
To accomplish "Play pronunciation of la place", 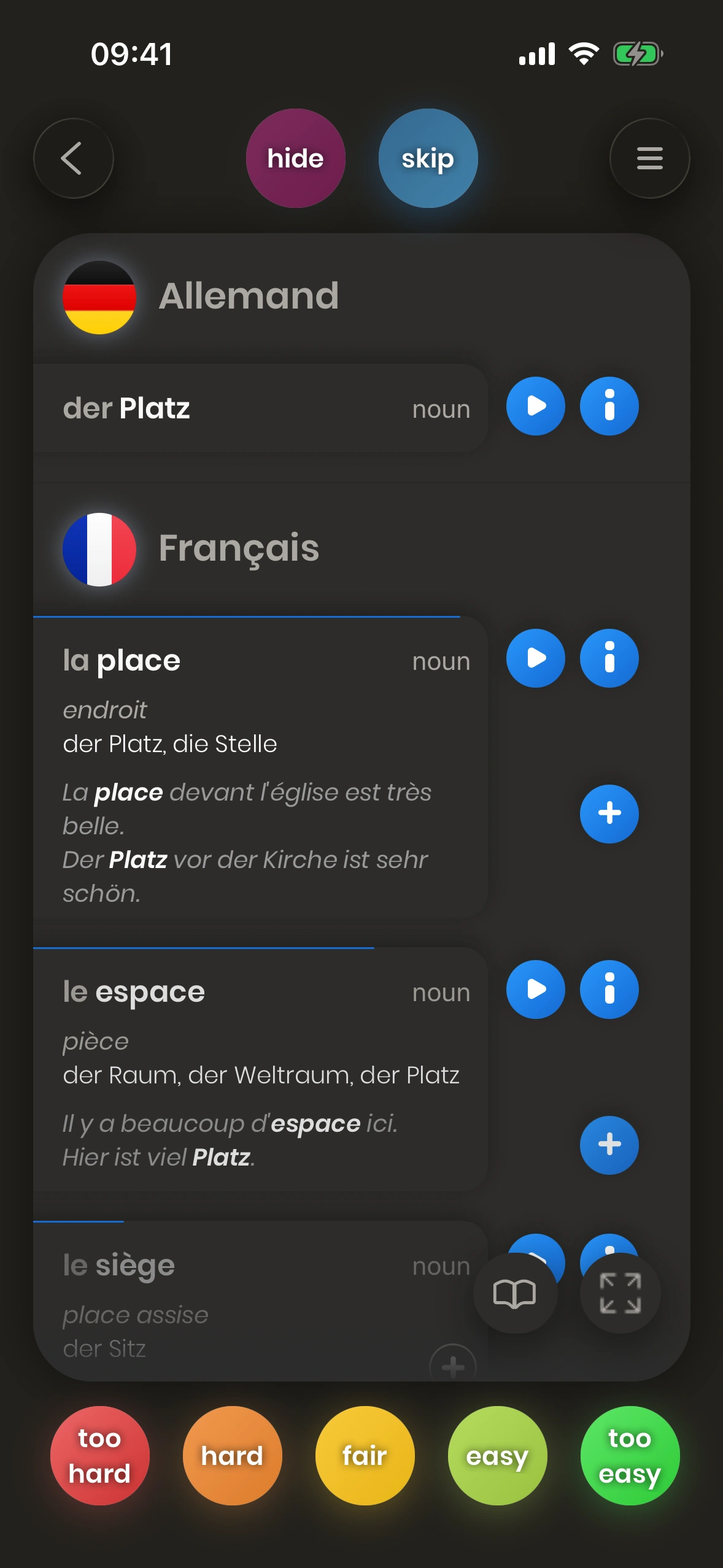I will 535,658.
